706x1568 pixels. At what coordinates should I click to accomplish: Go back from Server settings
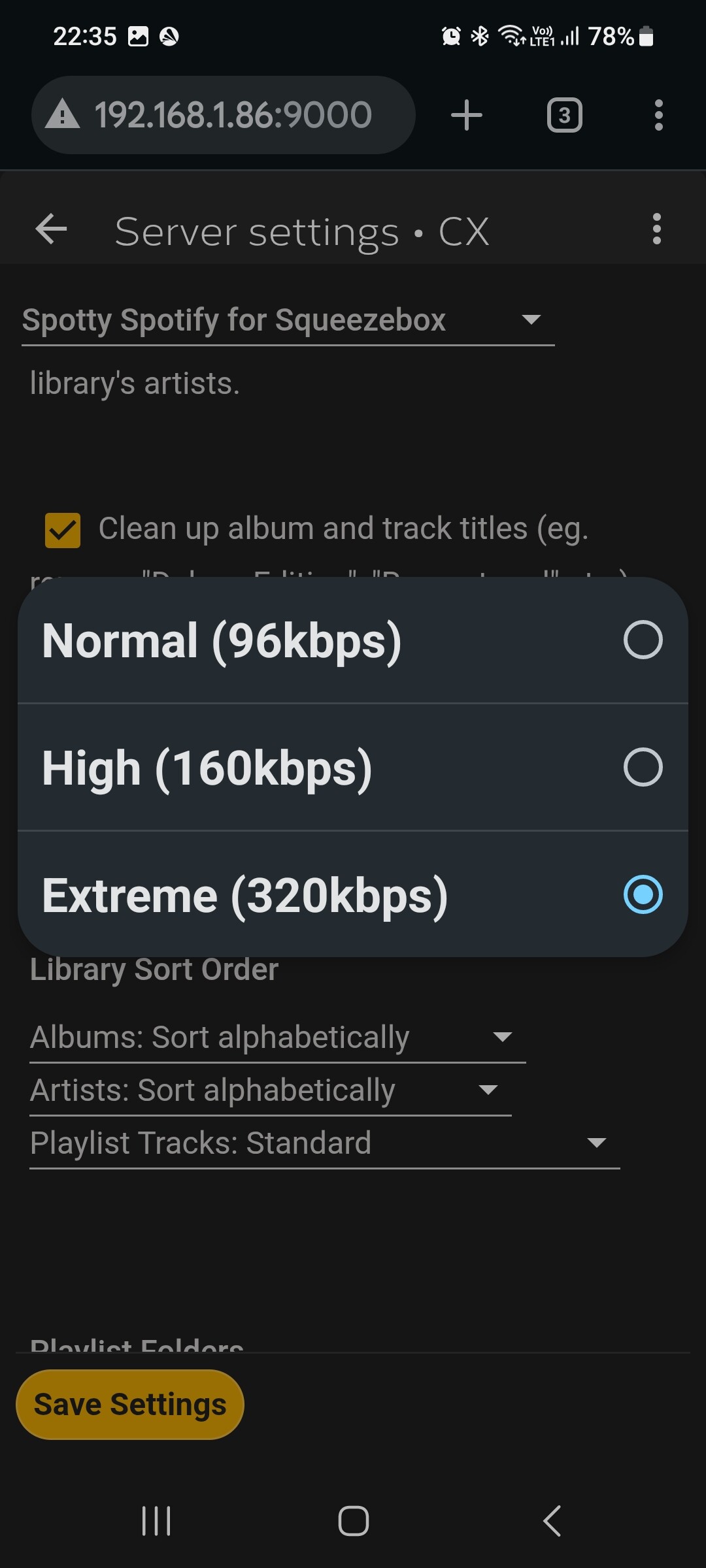51,230
